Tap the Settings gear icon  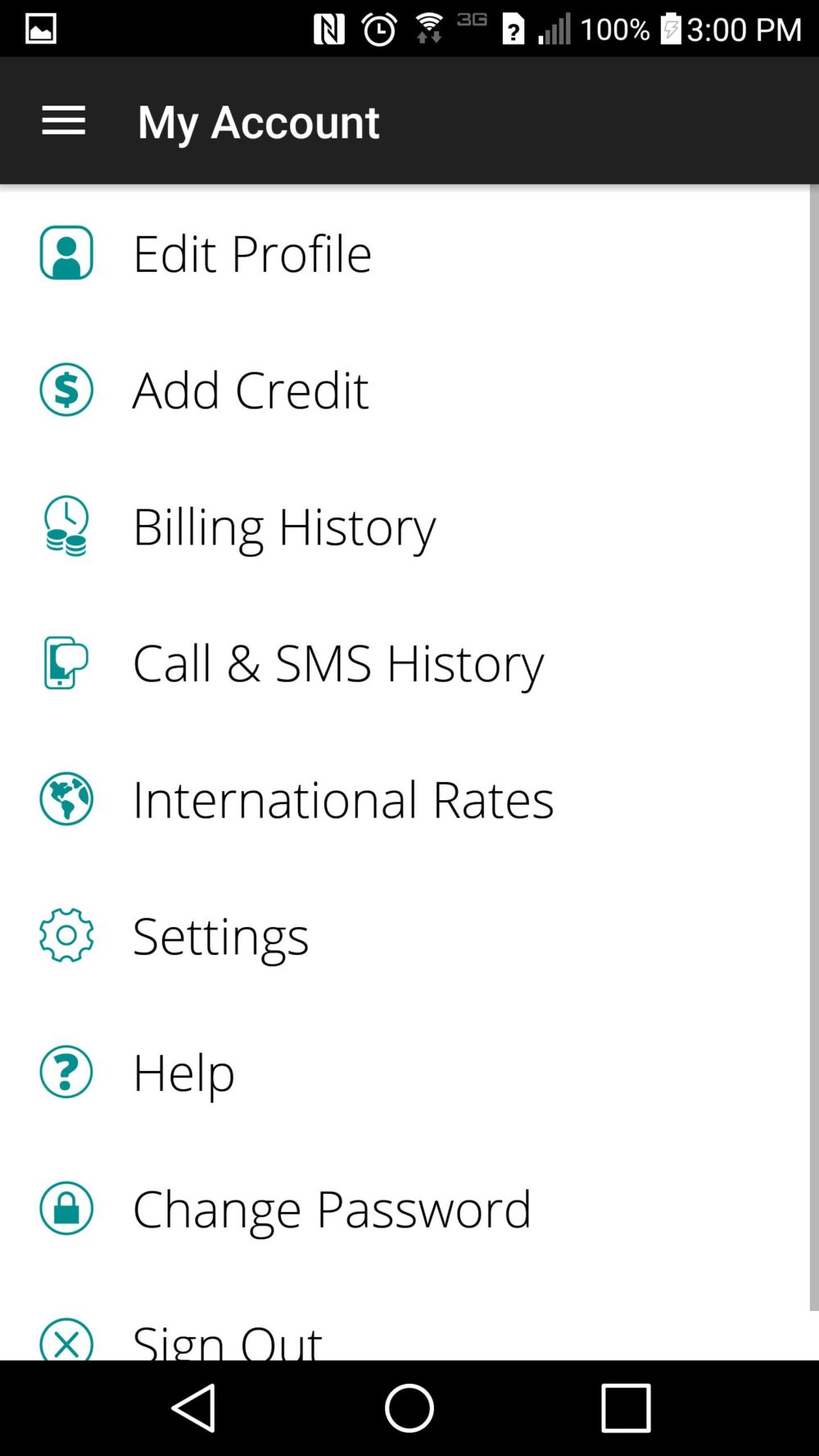click(x=66, y=934)
